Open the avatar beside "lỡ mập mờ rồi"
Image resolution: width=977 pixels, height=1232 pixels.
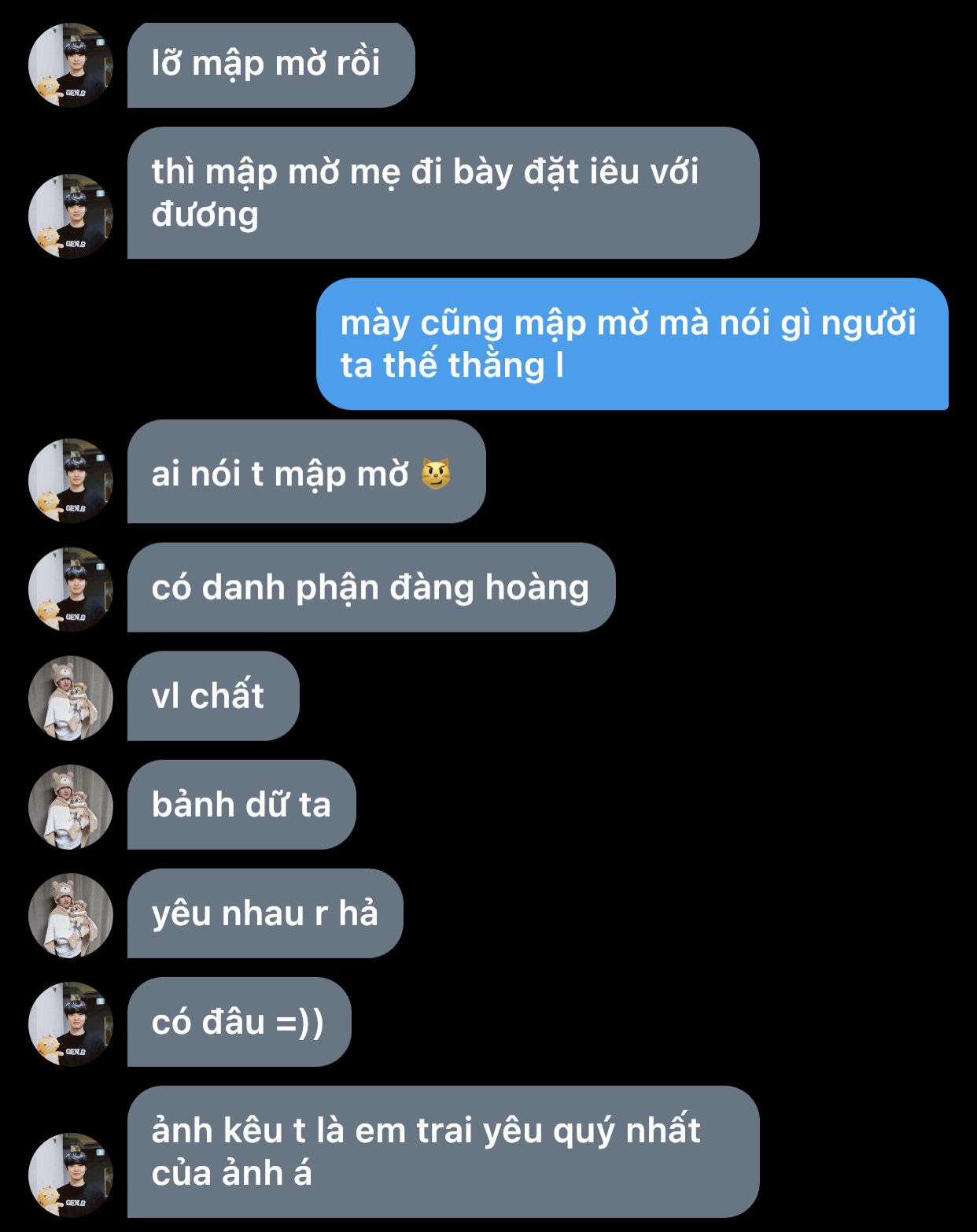click(x=71, y=65)
